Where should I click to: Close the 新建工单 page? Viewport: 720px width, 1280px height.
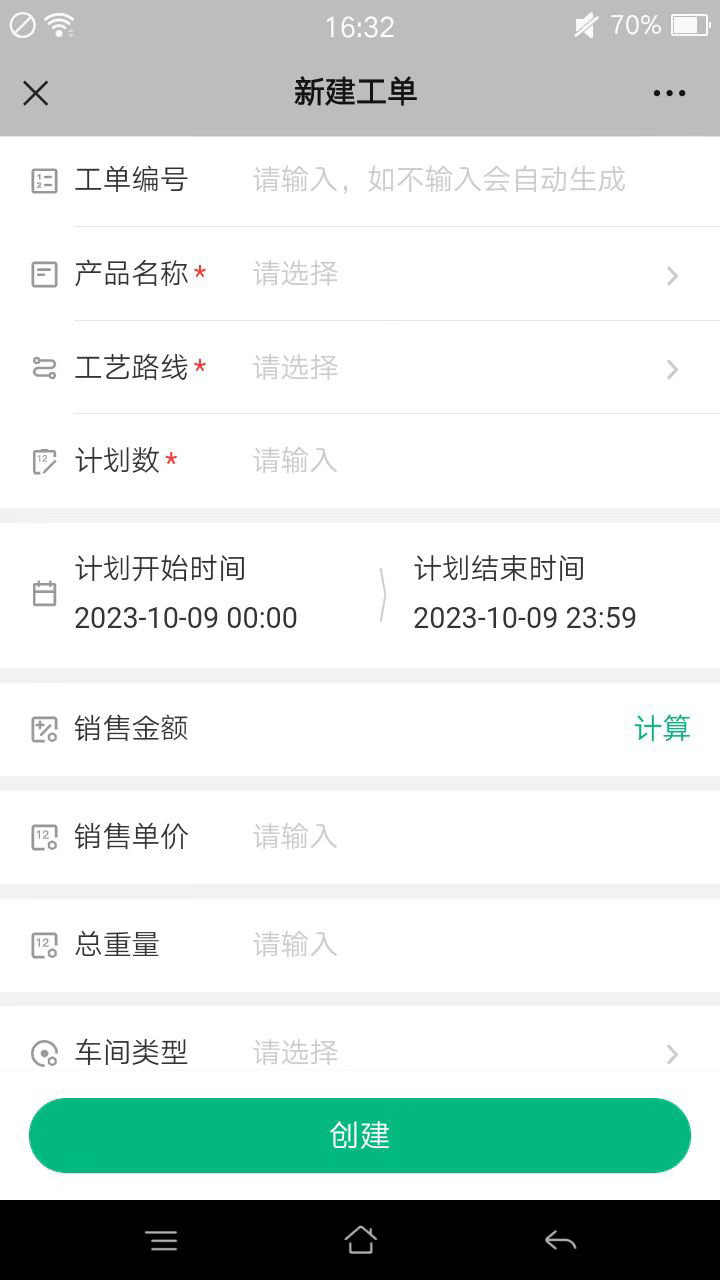click(36, 93)
